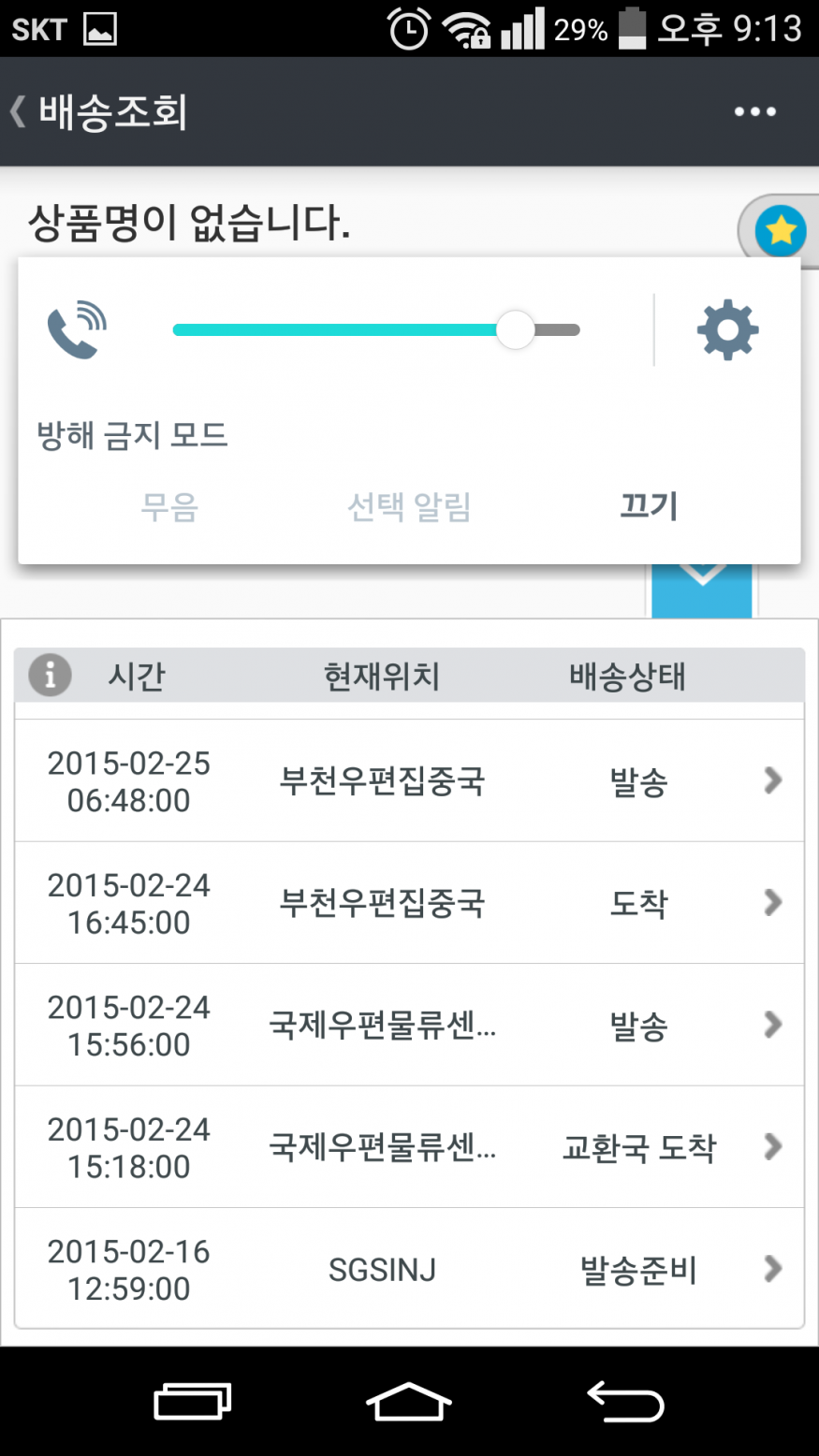
Task: Go back from 배송조회 screen
Action: click(x=19, y=112)
